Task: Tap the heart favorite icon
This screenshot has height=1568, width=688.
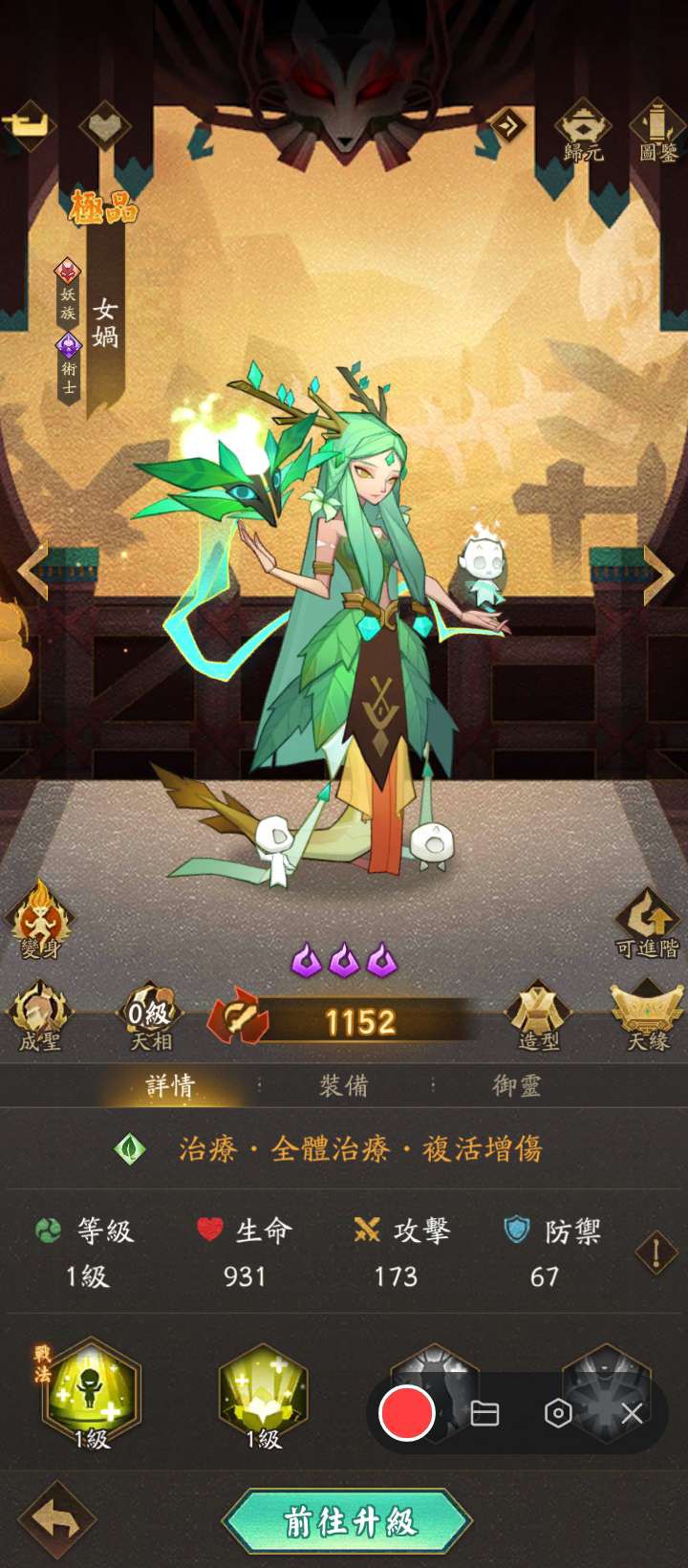Action: click(x=103, y=125)
